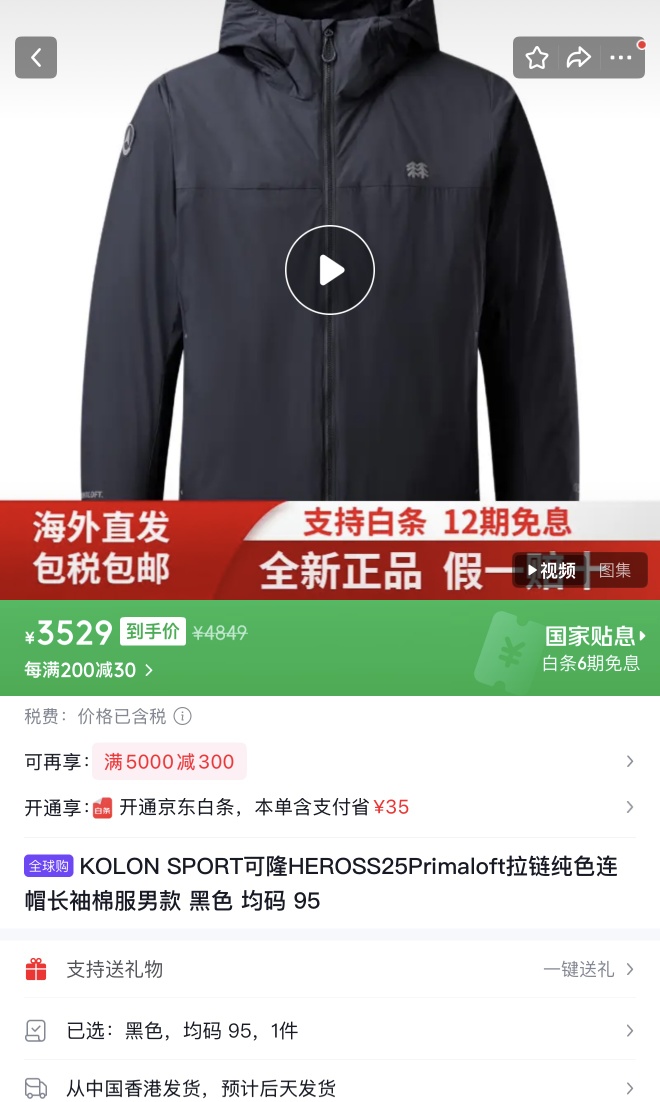
Task: Share this product
Action: (579, 58)
